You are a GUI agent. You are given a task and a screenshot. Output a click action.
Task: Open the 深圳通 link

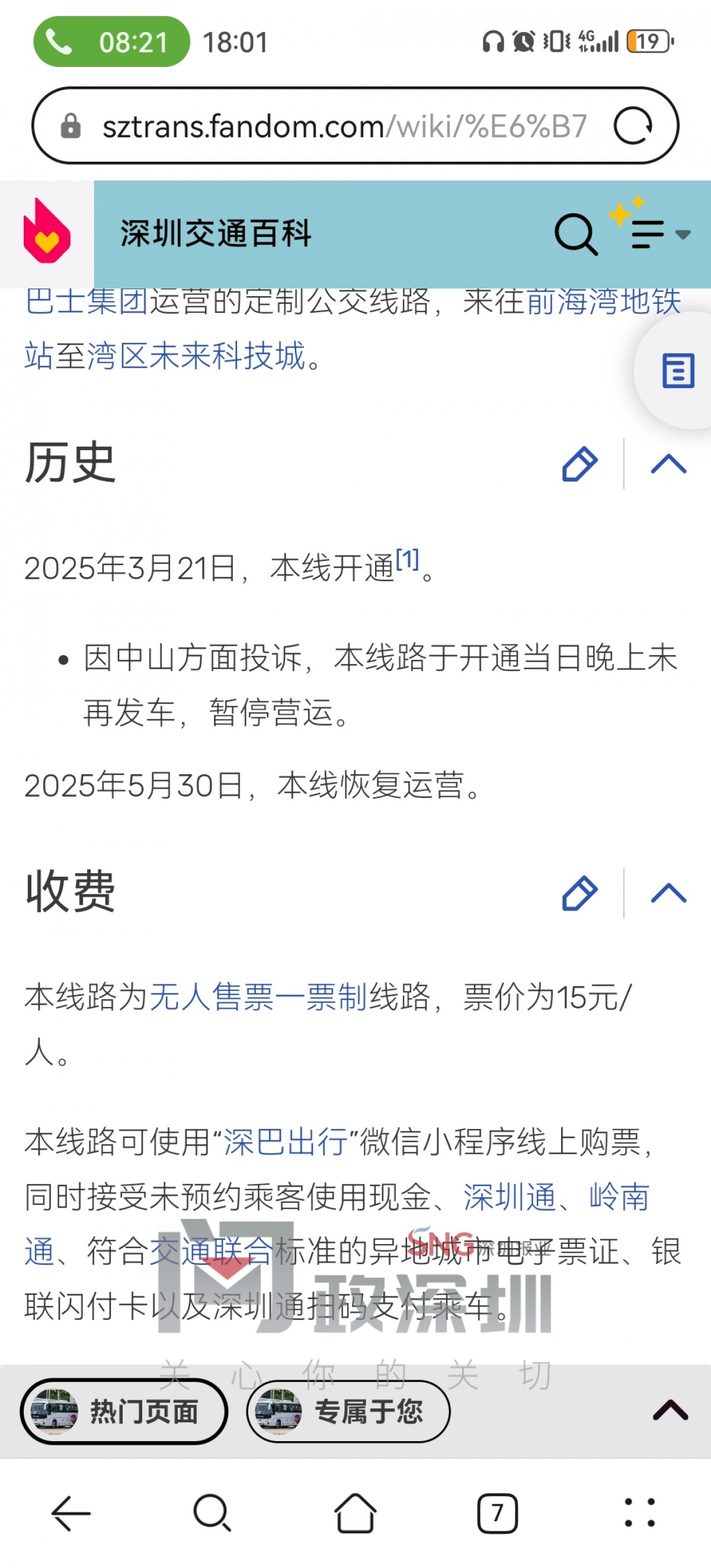click(x=510, y=1197)
